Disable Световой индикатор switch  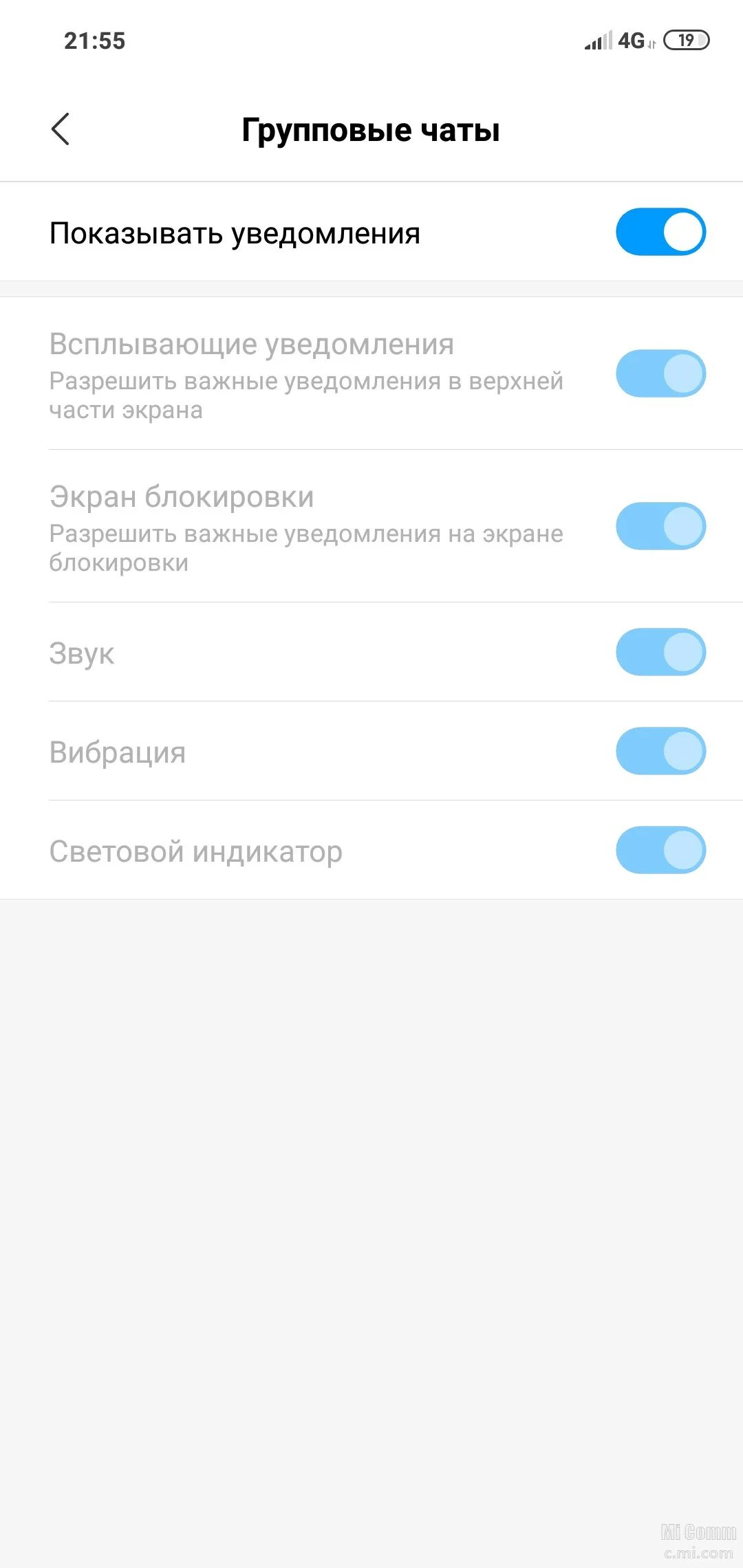[x=660, y=850]
